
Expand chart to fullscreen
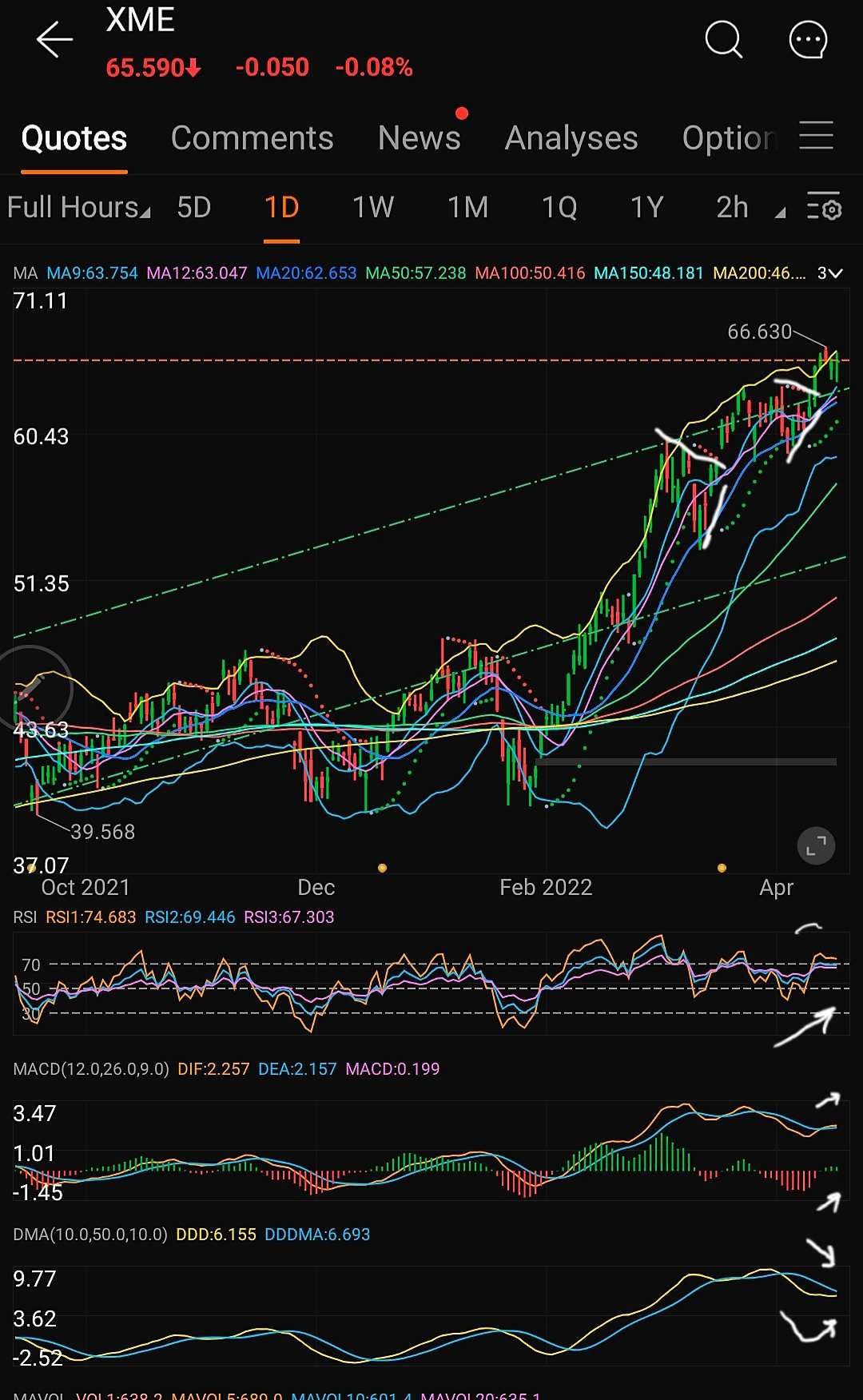coord(816,845)
